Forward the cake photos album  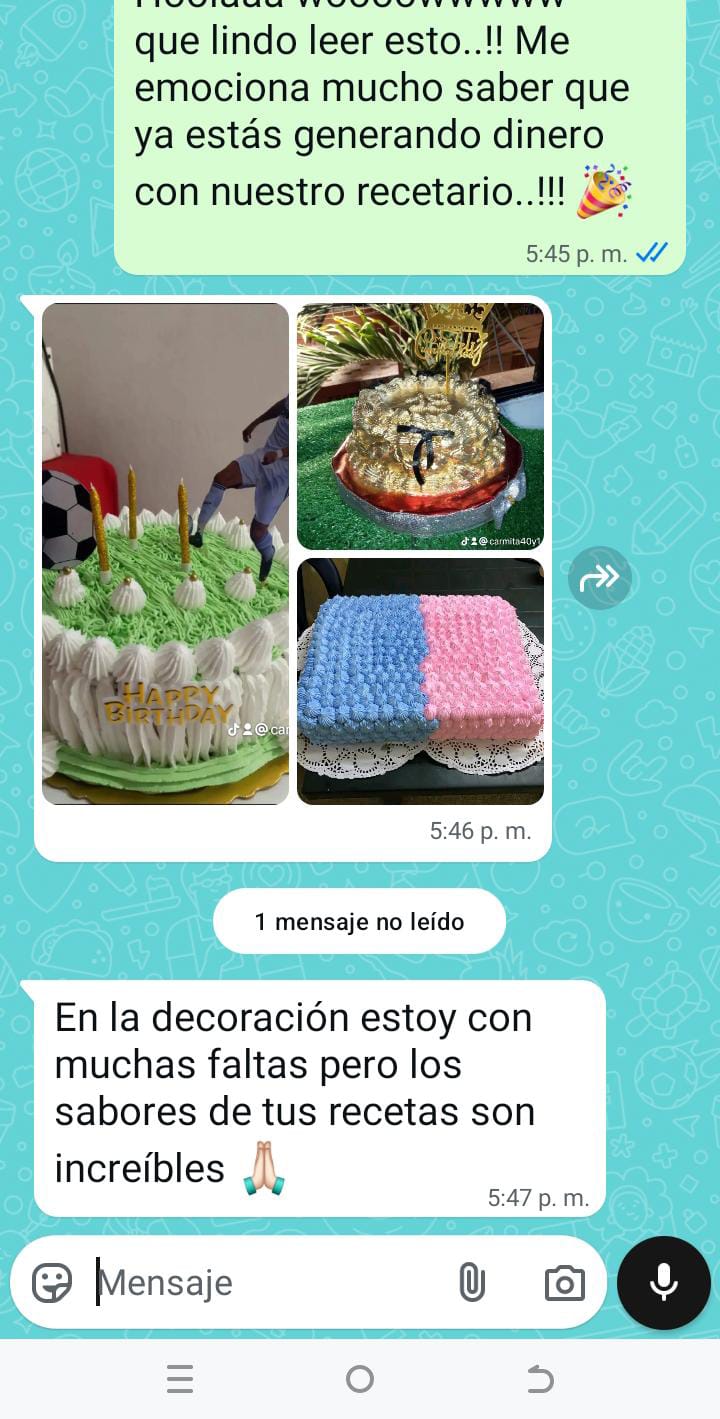coord(600,578)
